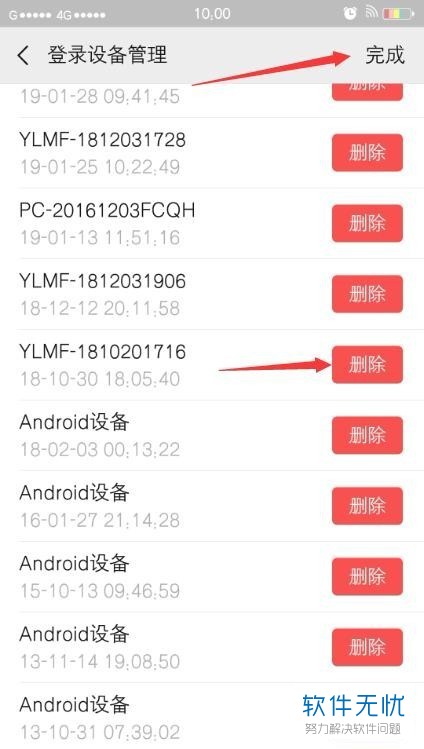Remove Android设备 logged in 16-01-27
Screen dimensions: 424x749
coord(367,506)
